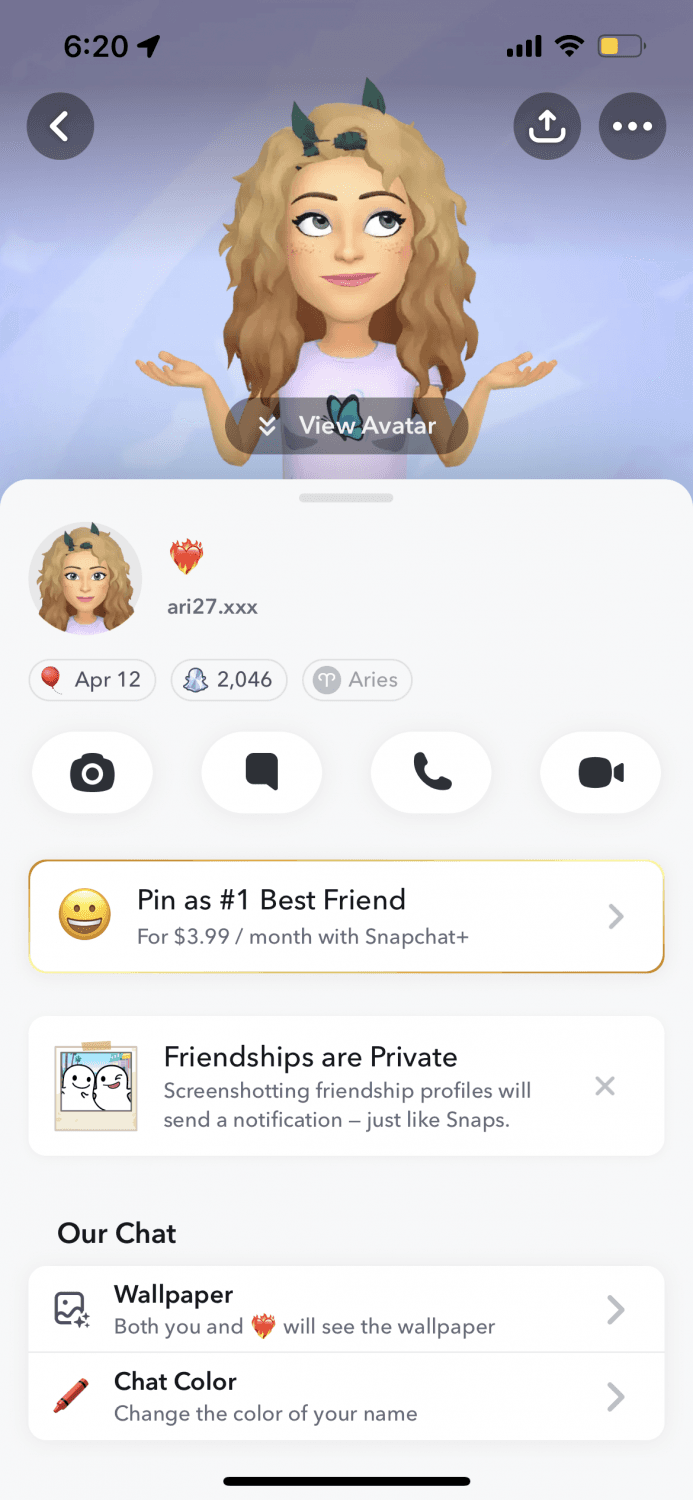Open the camera to send a Snap

(x=92, y=773)
